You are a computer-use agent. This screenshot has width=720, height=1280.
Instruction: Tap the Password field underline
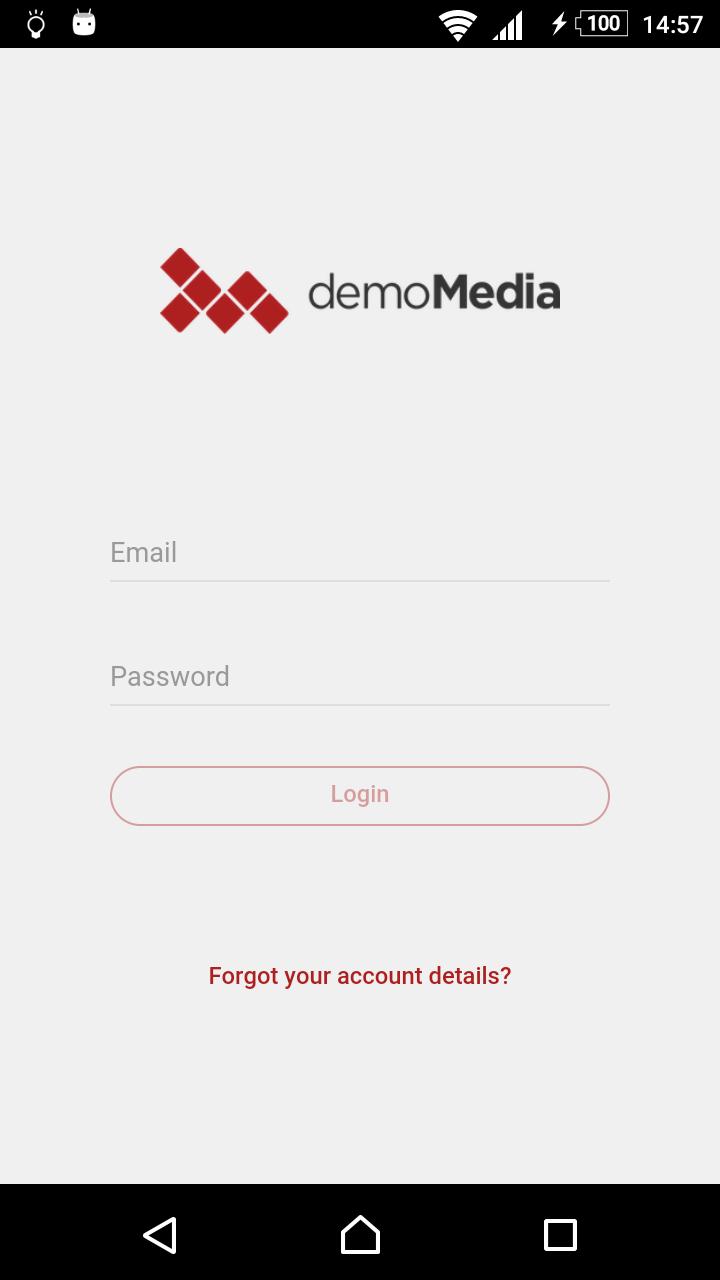coord(360,703)
